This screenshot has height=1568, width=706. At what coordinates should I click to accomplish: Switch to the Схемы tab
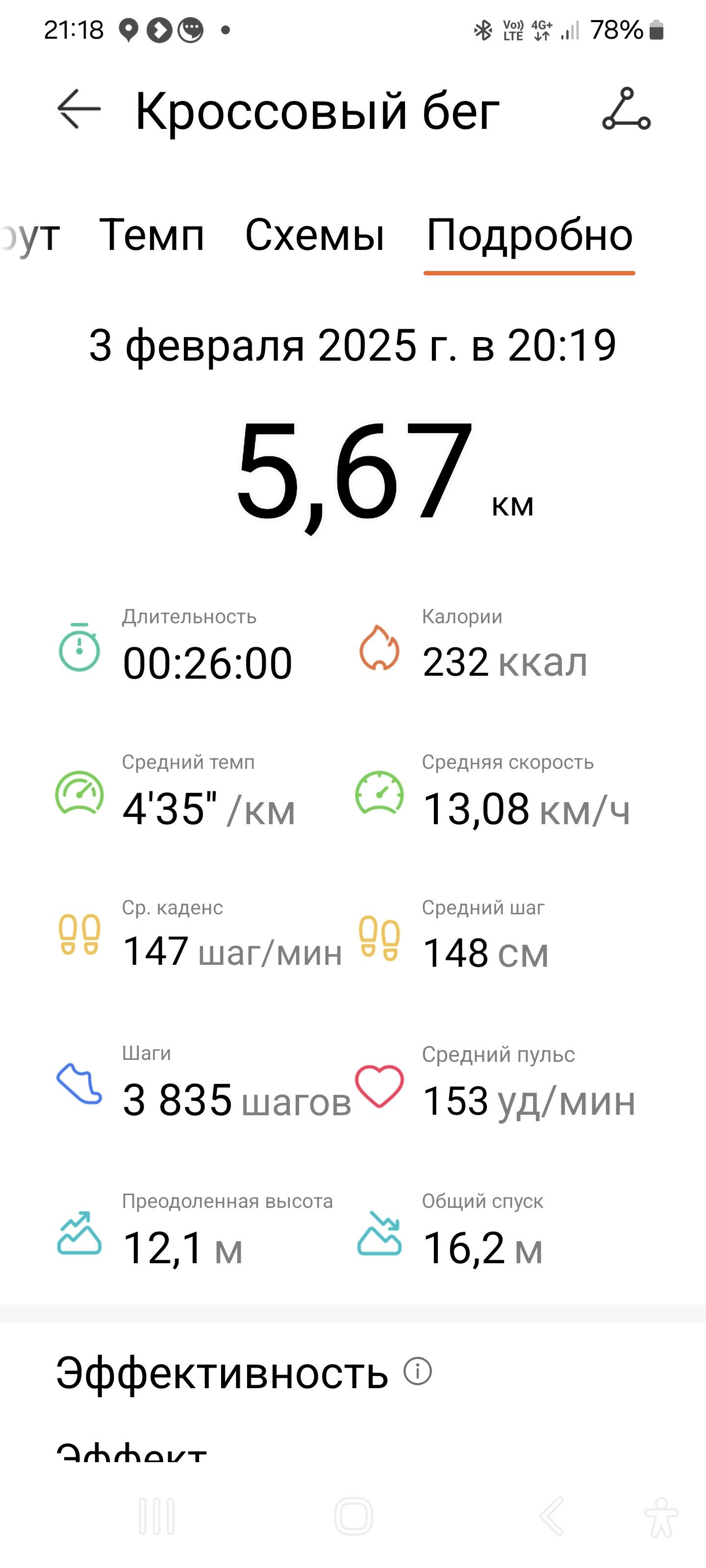[x=314, y=234]
